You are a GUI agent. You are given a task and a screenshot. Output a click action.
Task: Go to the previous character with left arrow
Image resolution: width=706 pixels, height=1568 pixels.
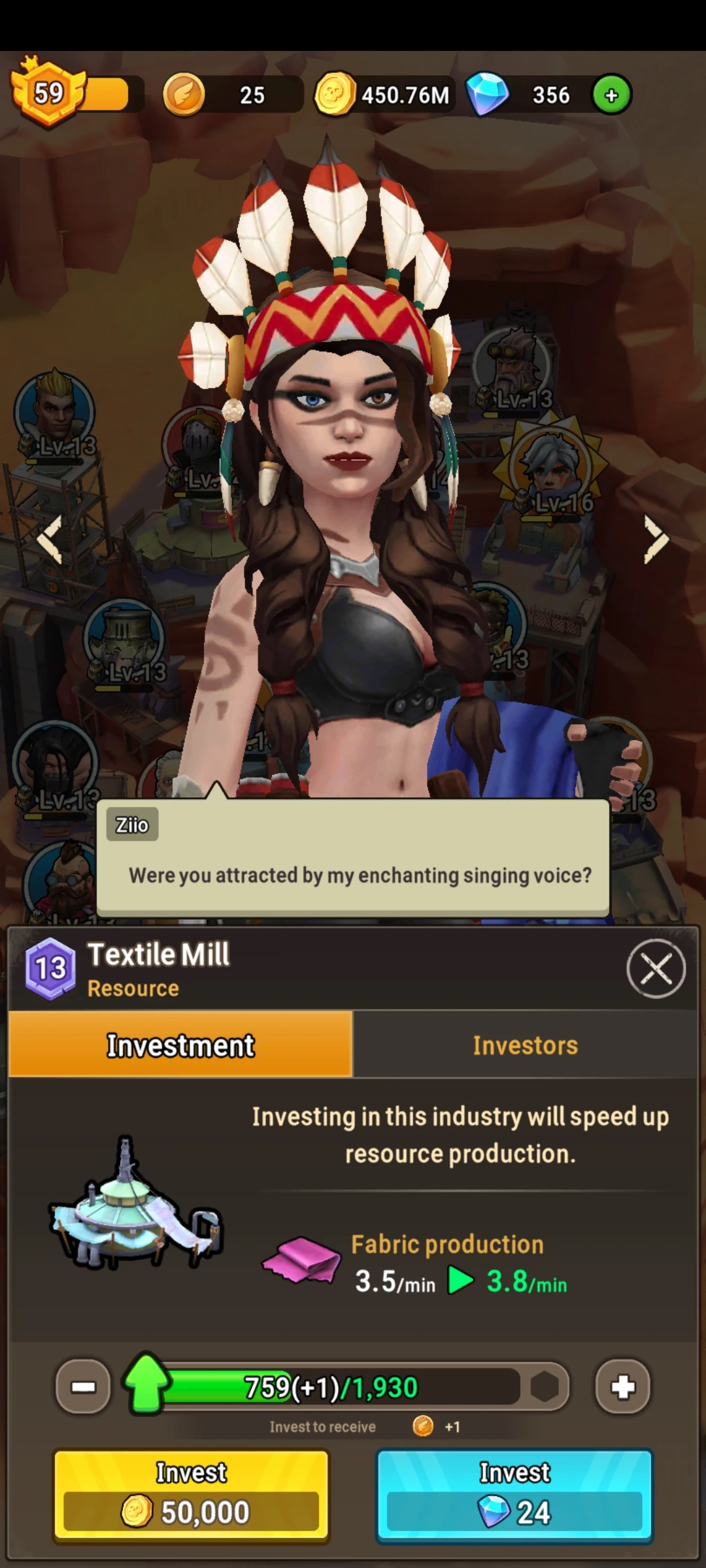pos(50,539)
